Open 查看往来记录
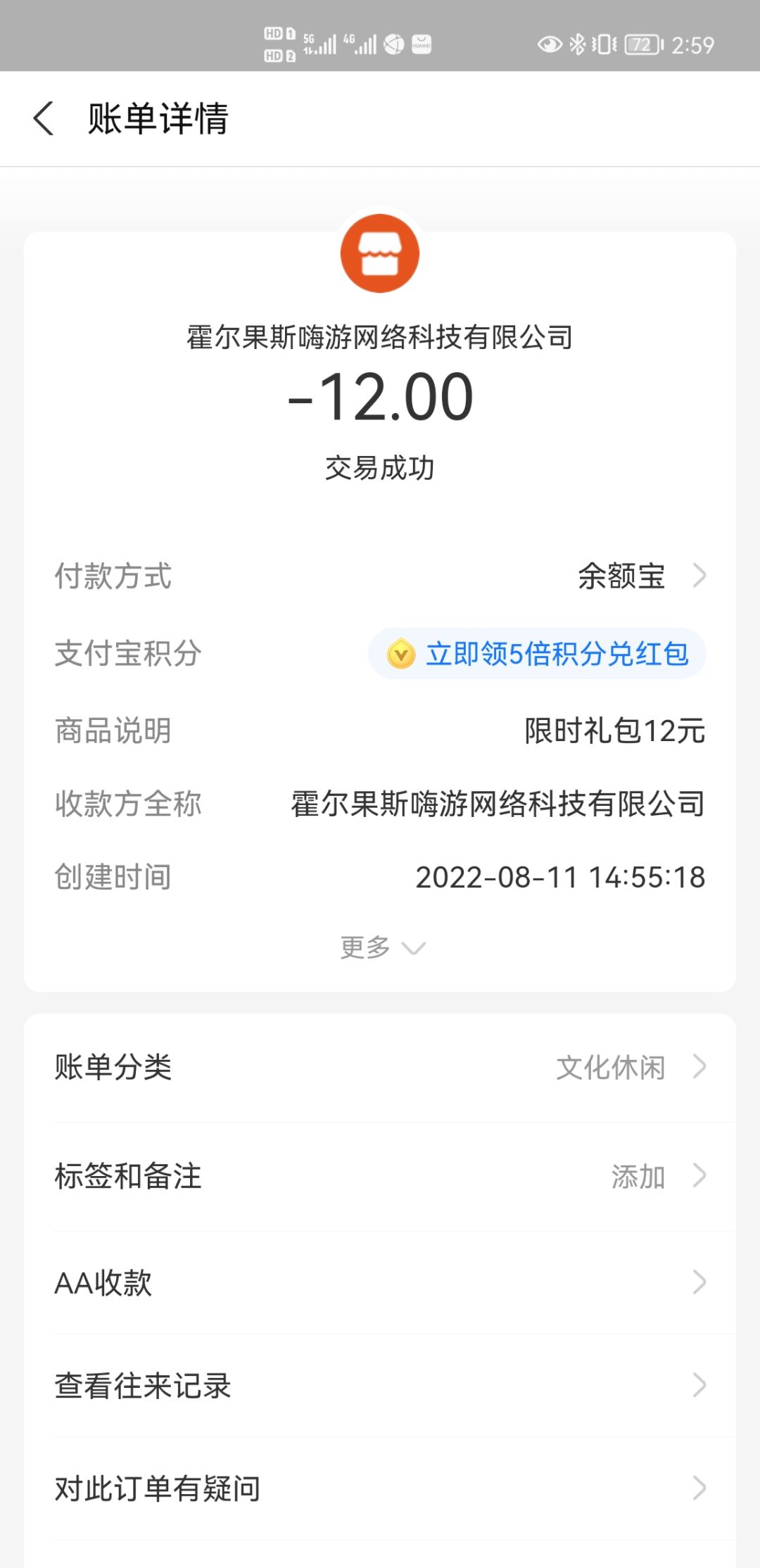 [x=380, y=1385]
